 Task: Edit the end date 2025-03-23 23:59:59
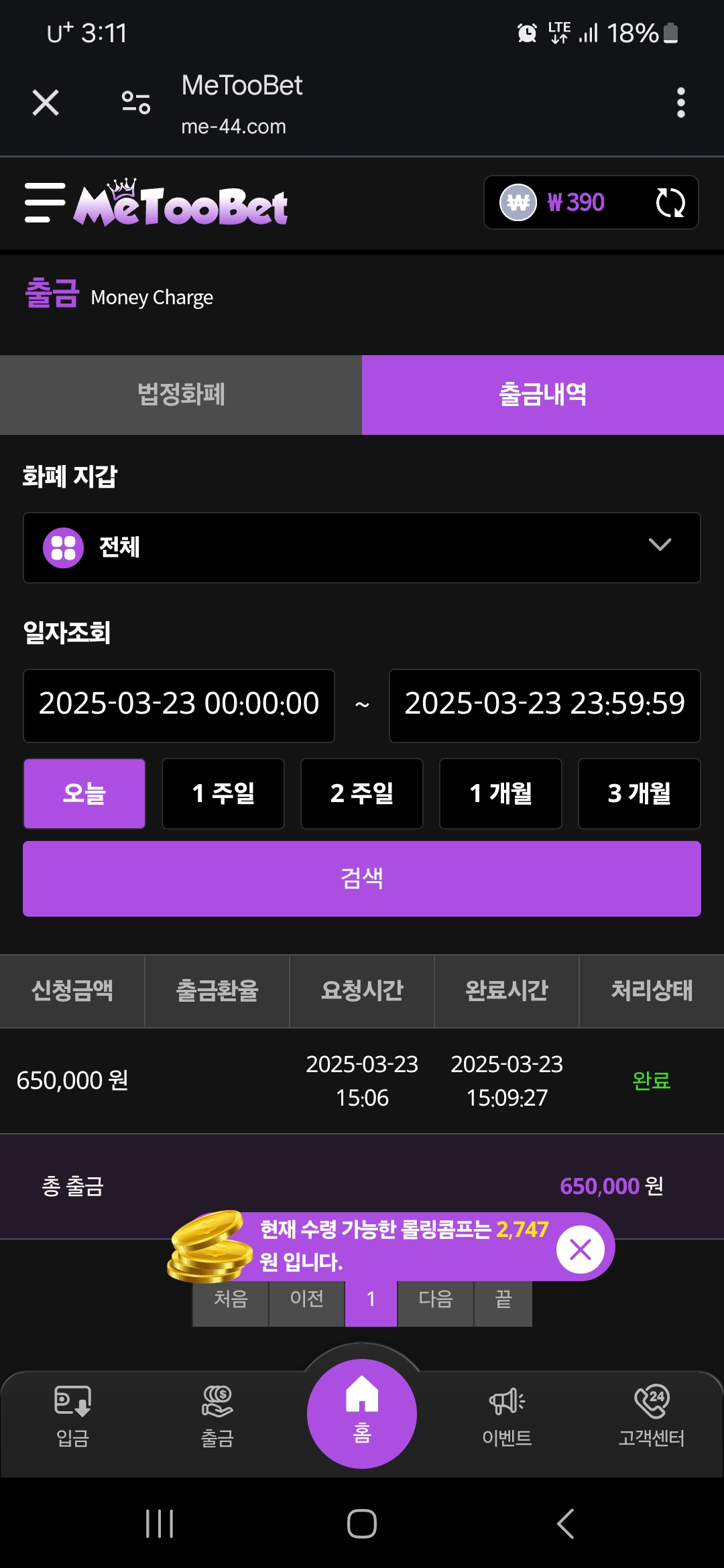pos(545,706)
